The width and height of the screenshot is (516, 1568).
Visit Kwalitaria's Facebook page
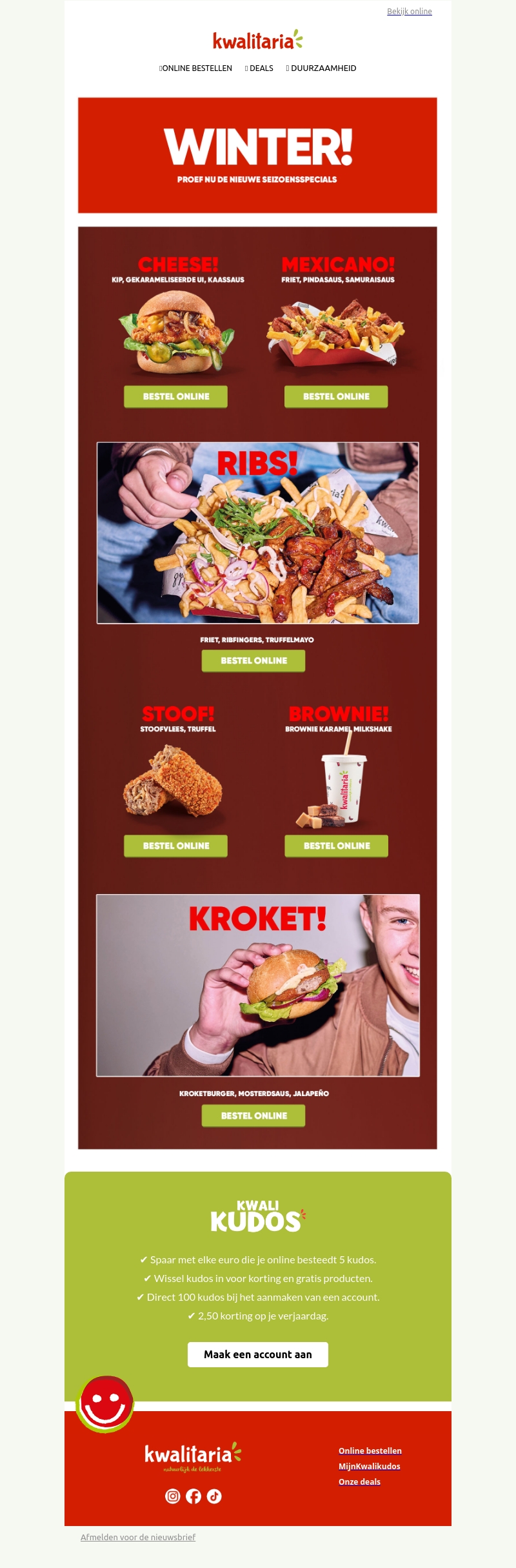pyautogui.click(x=193, y=1496)
